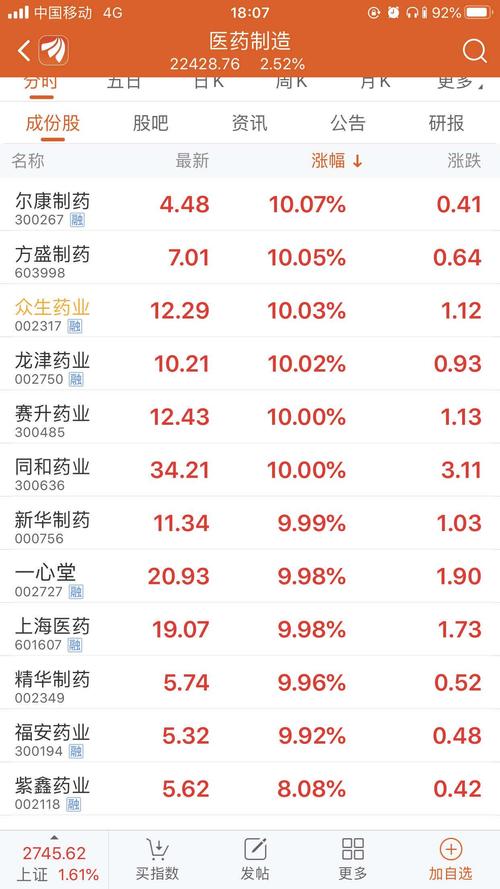Open the 一心堂 stock row

250,576
